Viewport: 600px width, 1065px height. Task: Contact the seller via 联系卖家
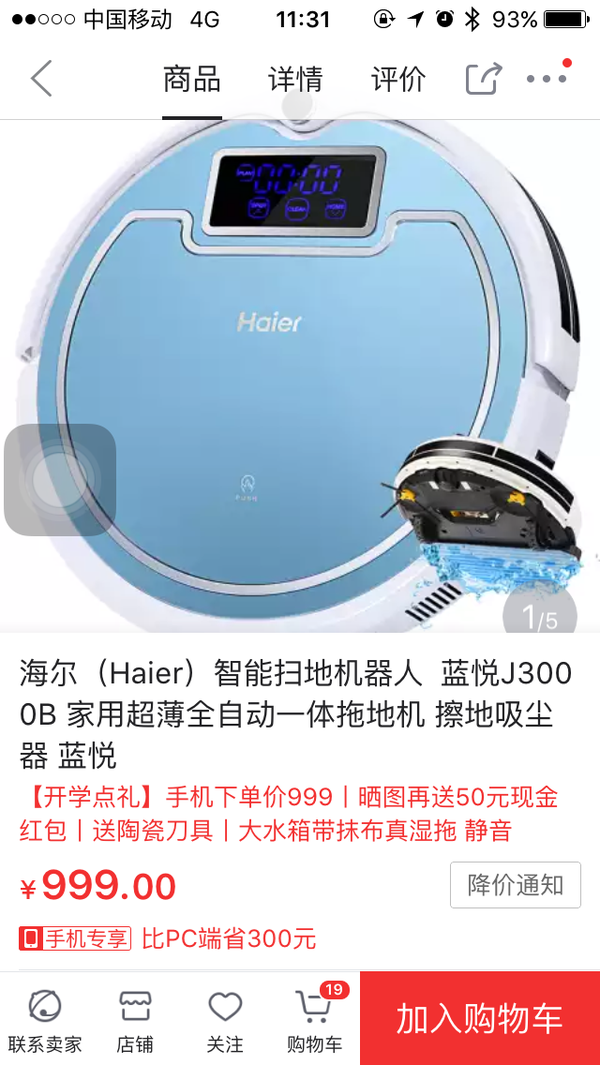pyautogui.click(x=45, y=1020)
